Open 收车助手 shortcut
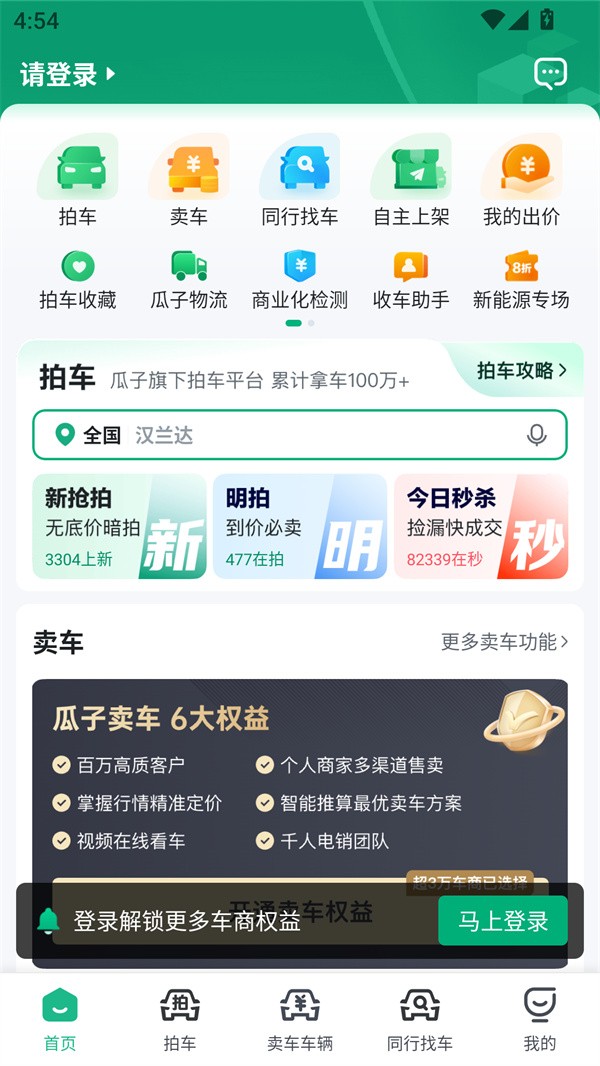 click(411, 280)
